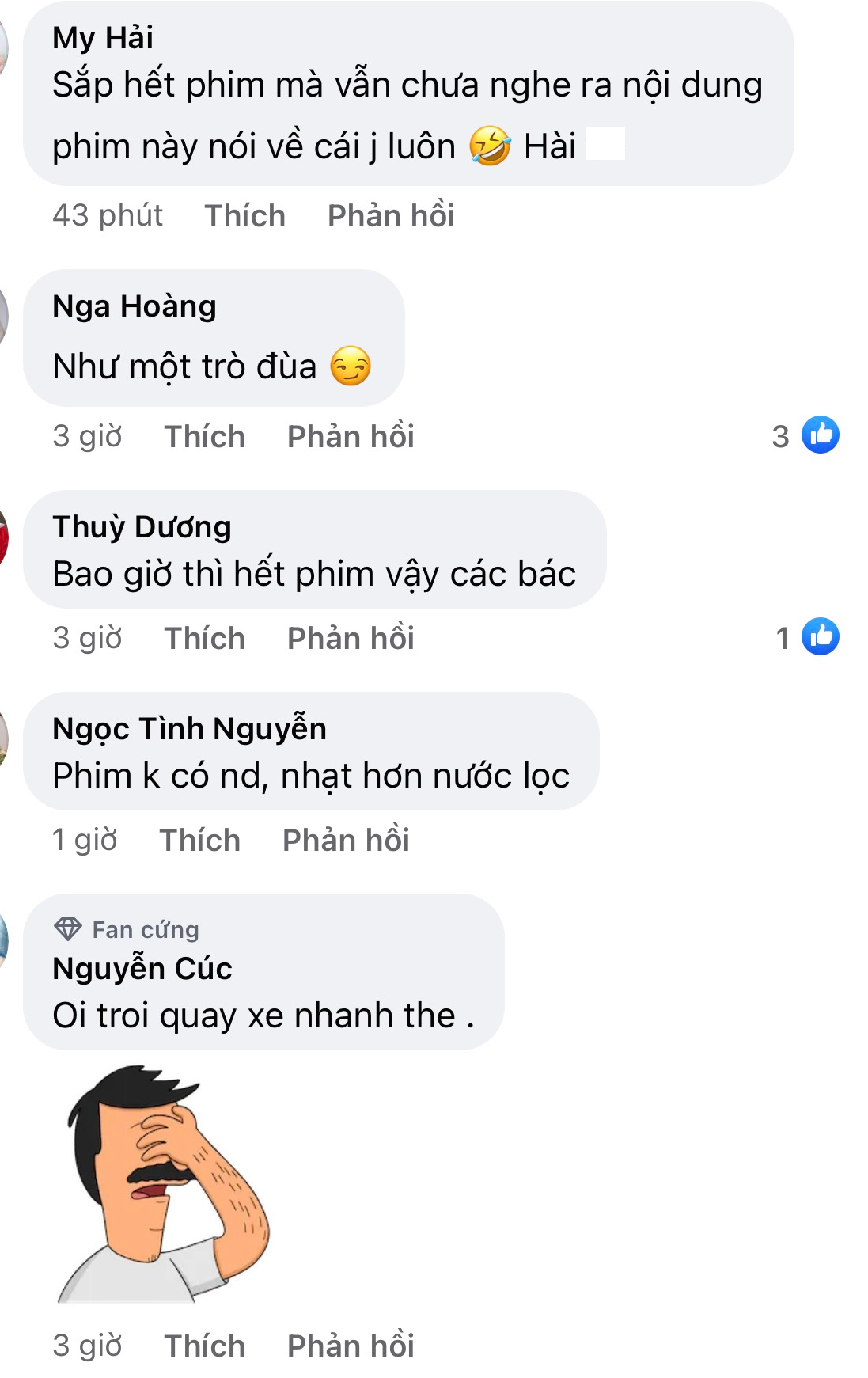Like My Hải's comment
Viewport: 868px width, 1378px height.
(244, 215)
